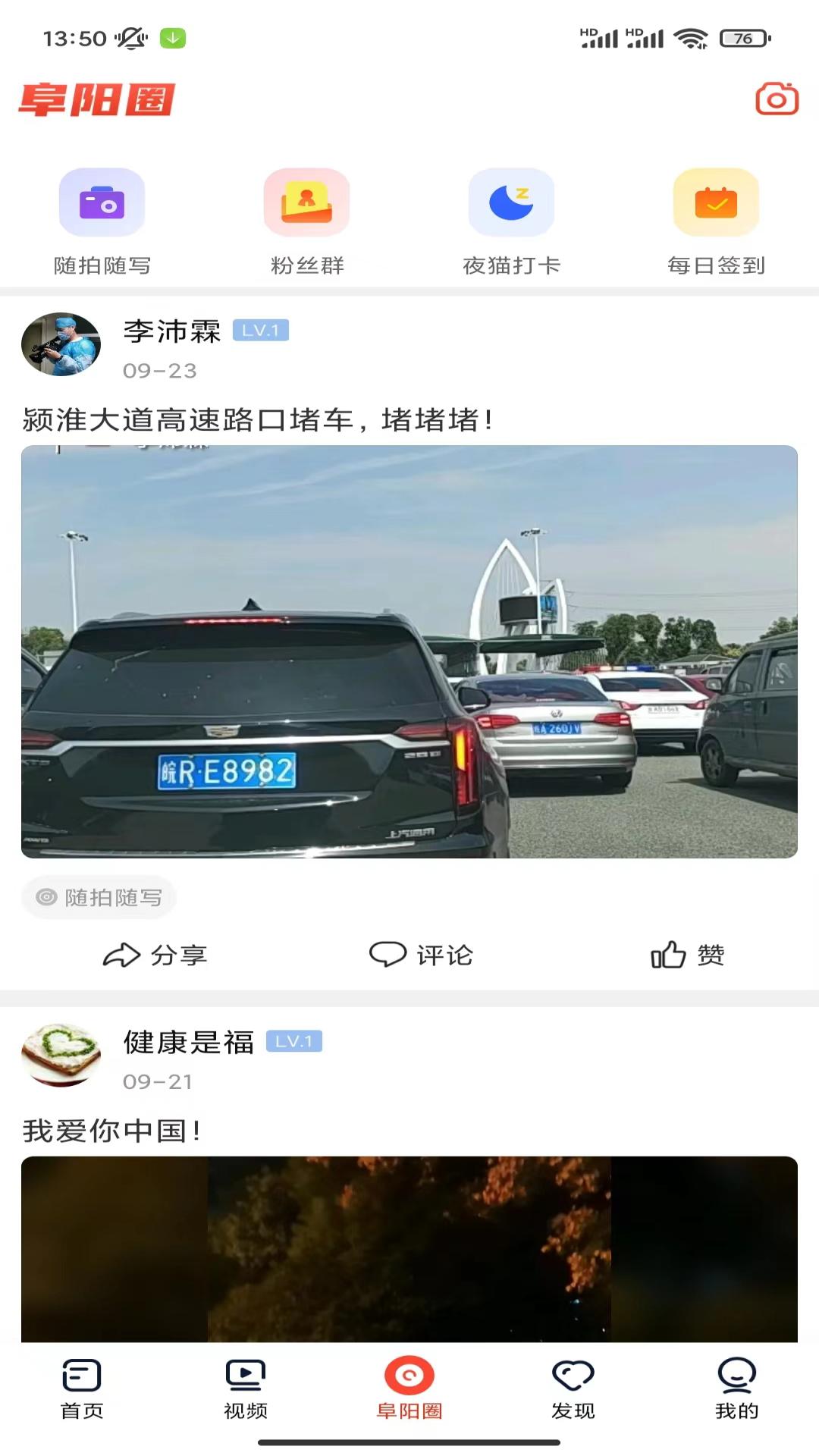Like 李沛霖's post
This screenshot has width=819, height=1456.
[x=688, y=955]
